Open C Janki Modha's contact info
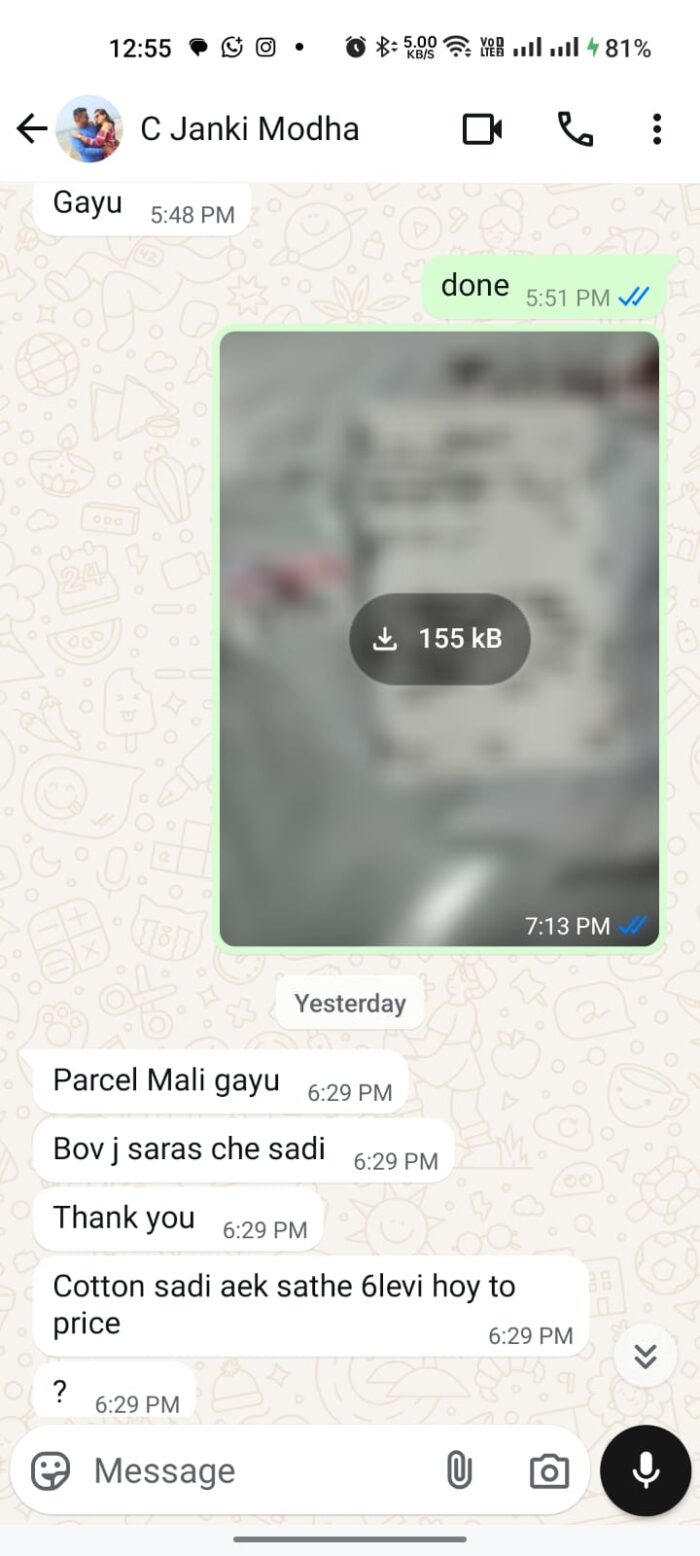Screen dimensions: 700x1556 [250, 129]
